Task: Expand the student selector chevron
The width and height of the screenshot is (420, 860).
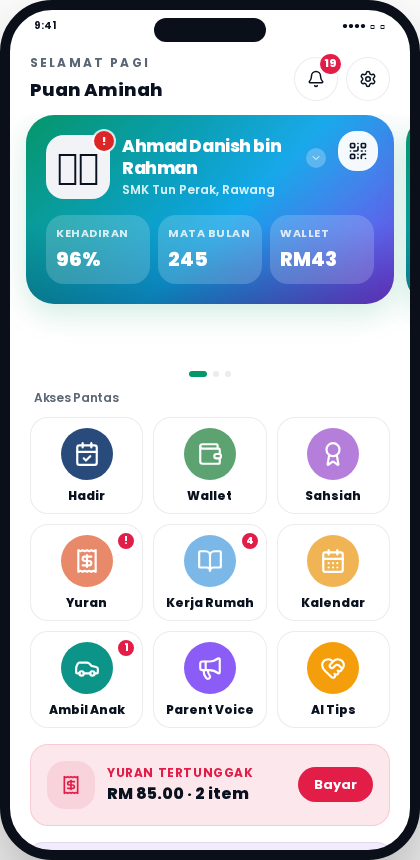Action: click(x=316, y=158)
